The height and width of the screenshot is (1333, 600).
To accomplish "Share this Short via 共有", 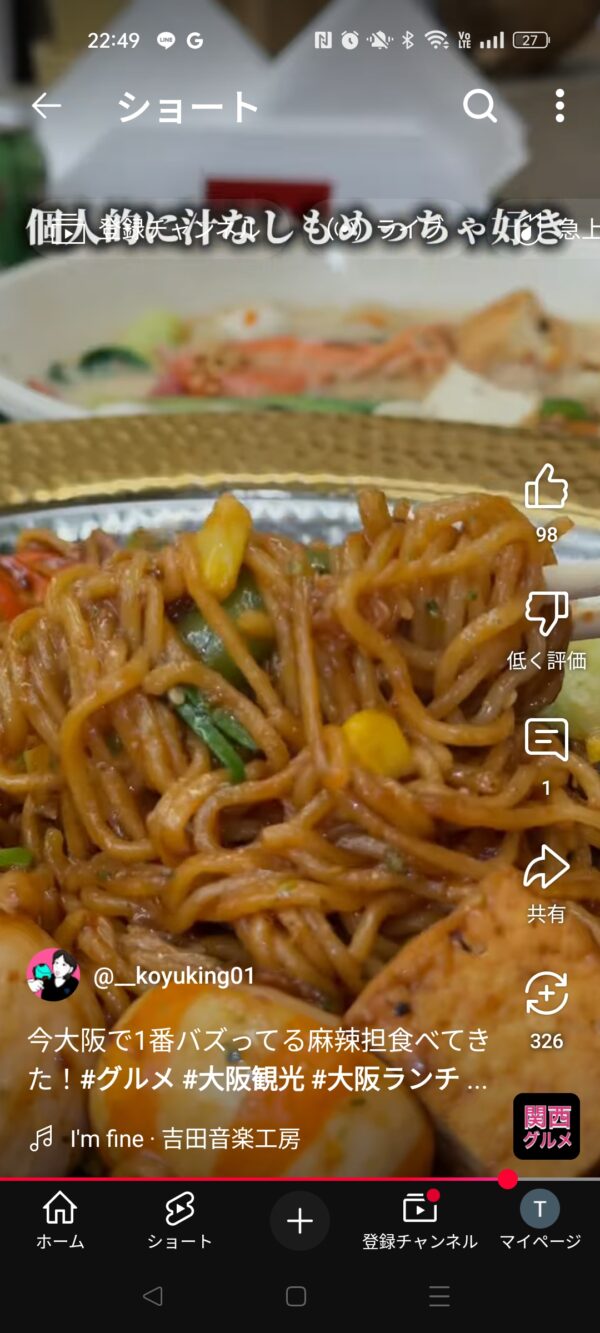I will [x=546, y=868].
